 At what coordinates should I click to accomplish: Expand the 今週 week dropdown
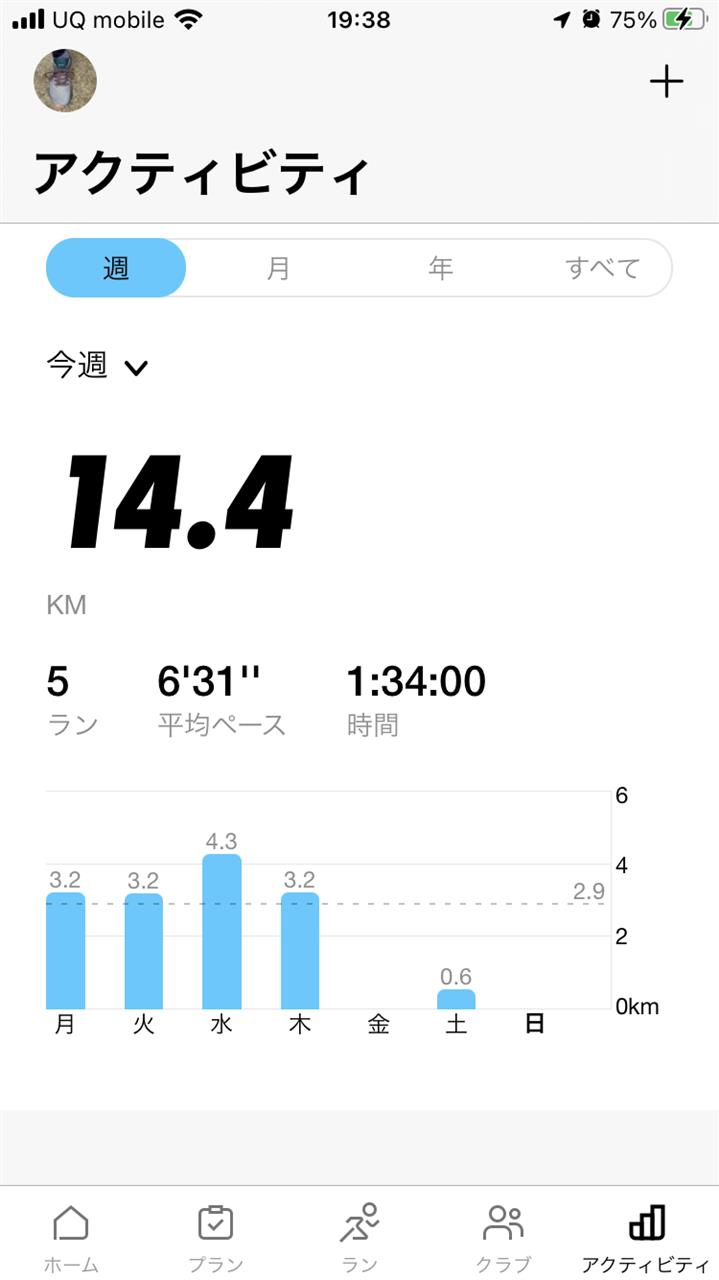pyautogui.click(x=97, y=366)
